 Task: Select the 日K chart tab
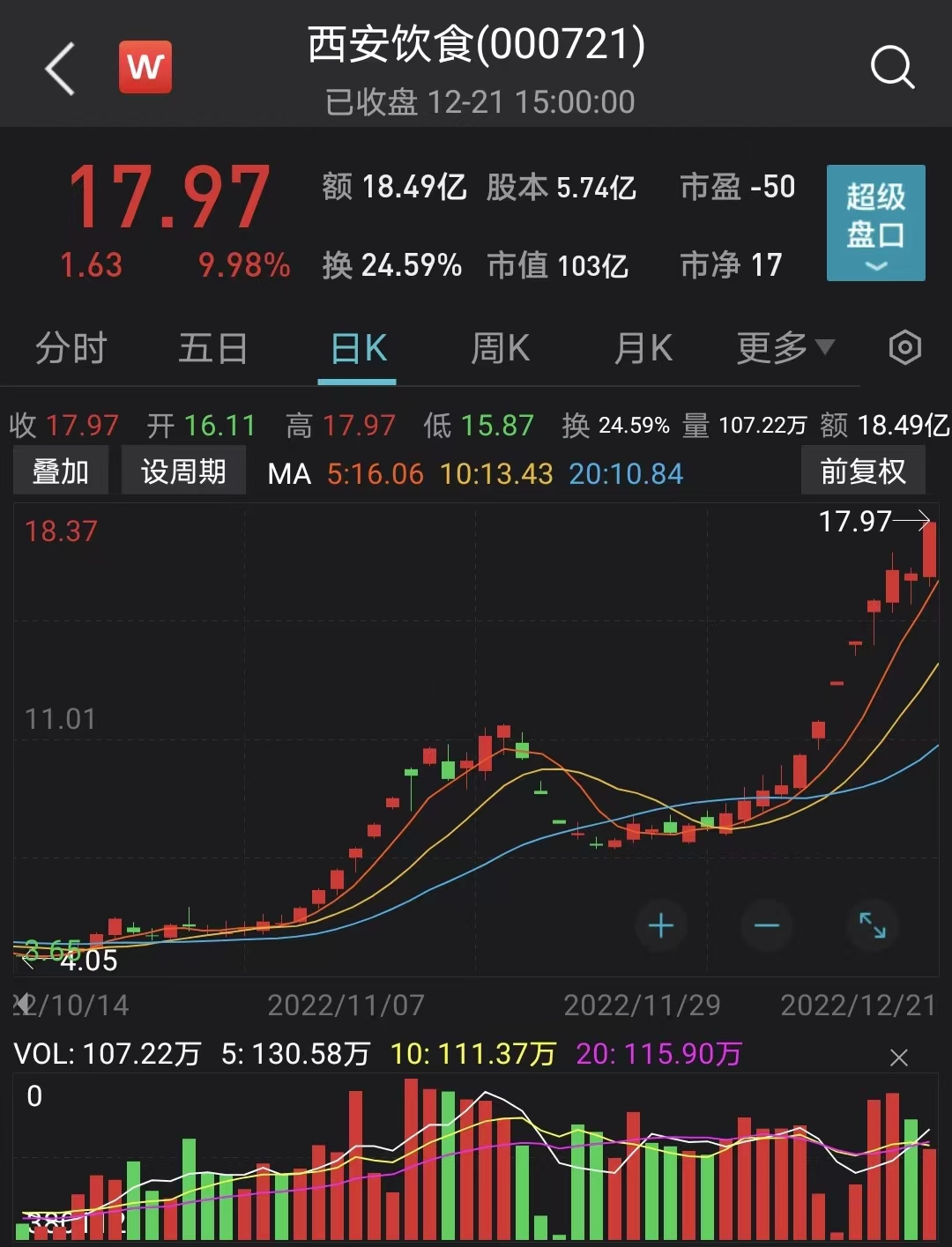point(358,349)
